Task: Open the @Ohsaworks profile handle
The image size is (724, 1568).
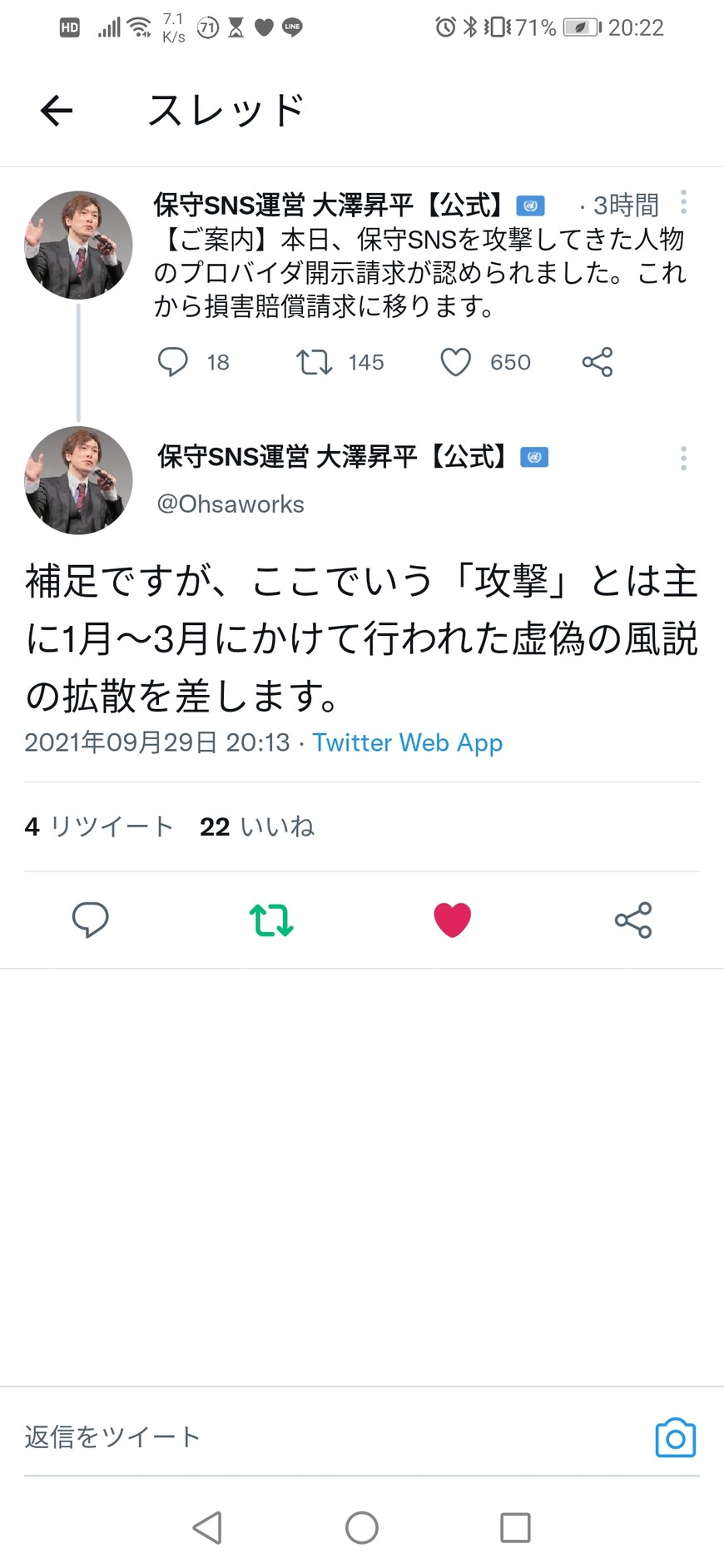Action: pos(231,504)
